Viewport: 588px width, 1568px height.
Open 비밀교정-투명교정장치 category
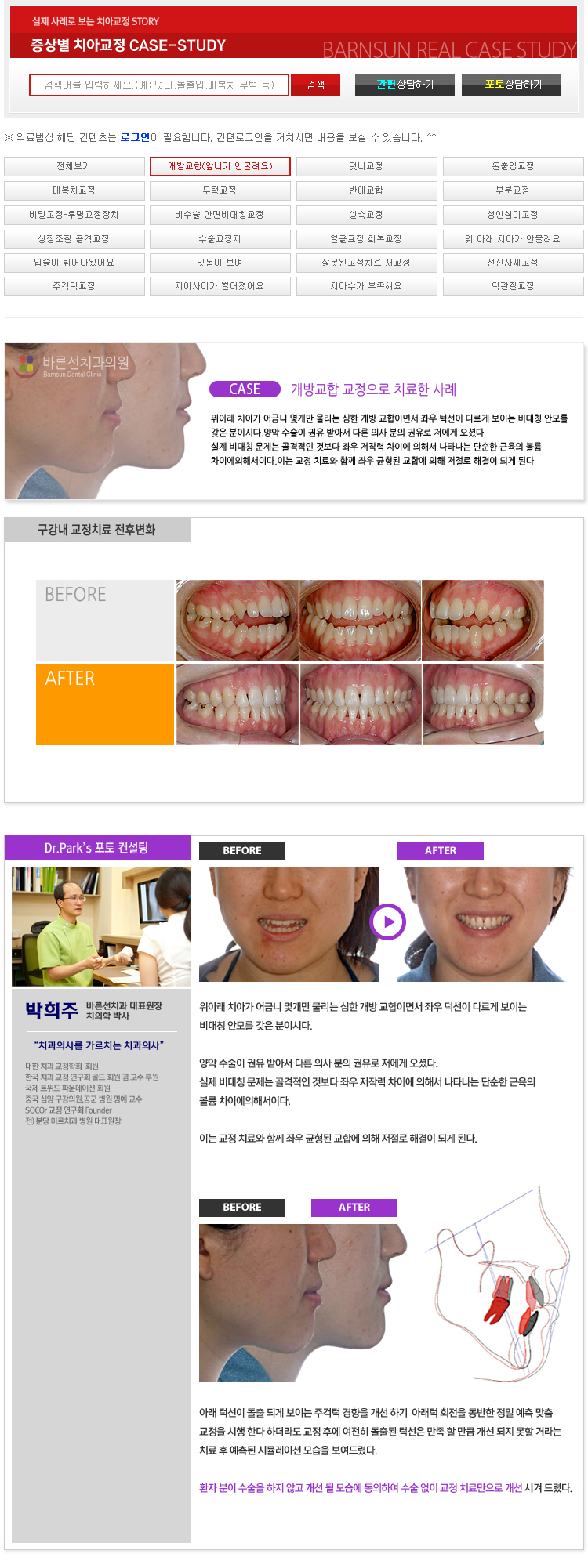coord(74,215)
